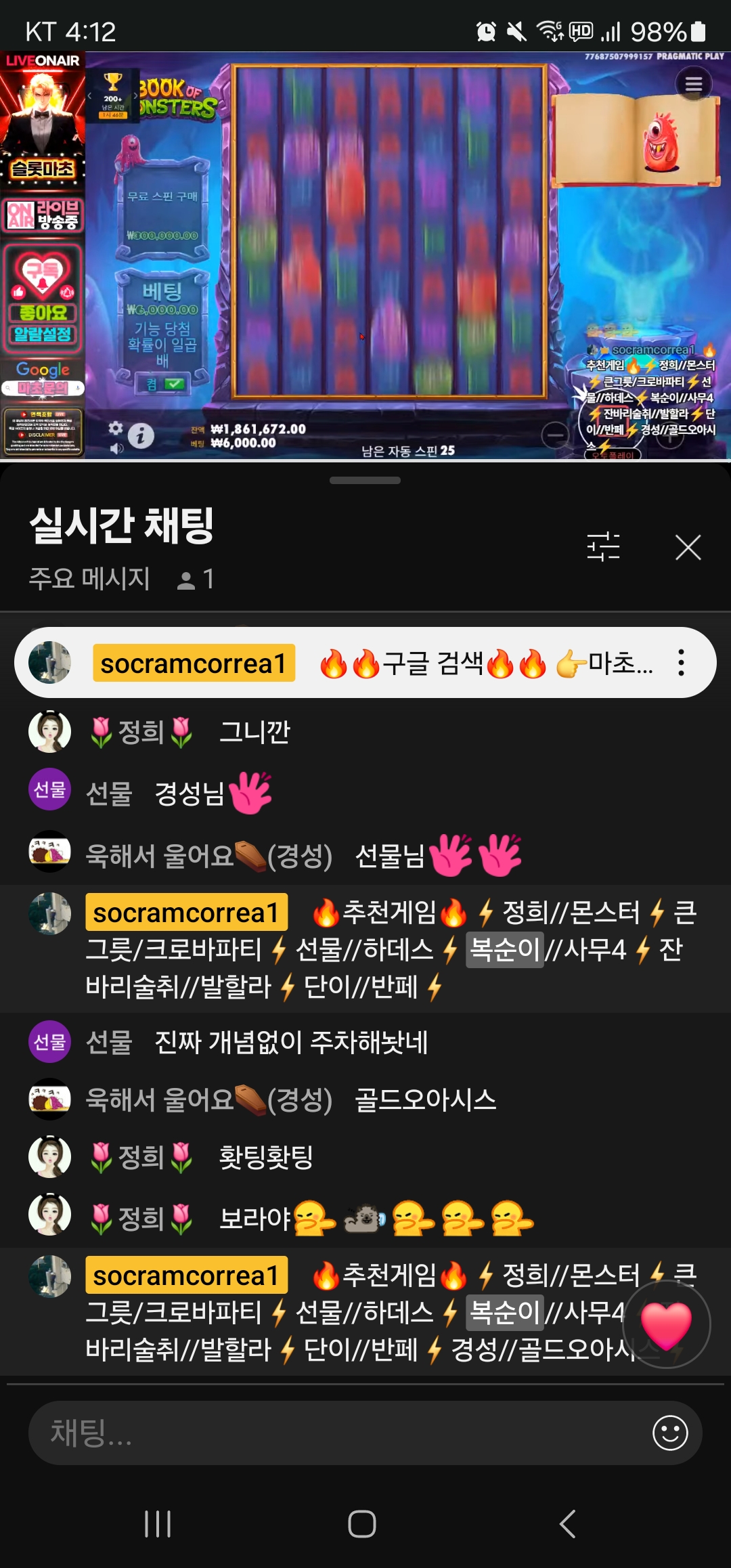Image resolution: width=731 pixels, height=1568 pixels.
Task: Open the emoji picker in chat
Action: pyautogui.click(x=670, y=1433)
